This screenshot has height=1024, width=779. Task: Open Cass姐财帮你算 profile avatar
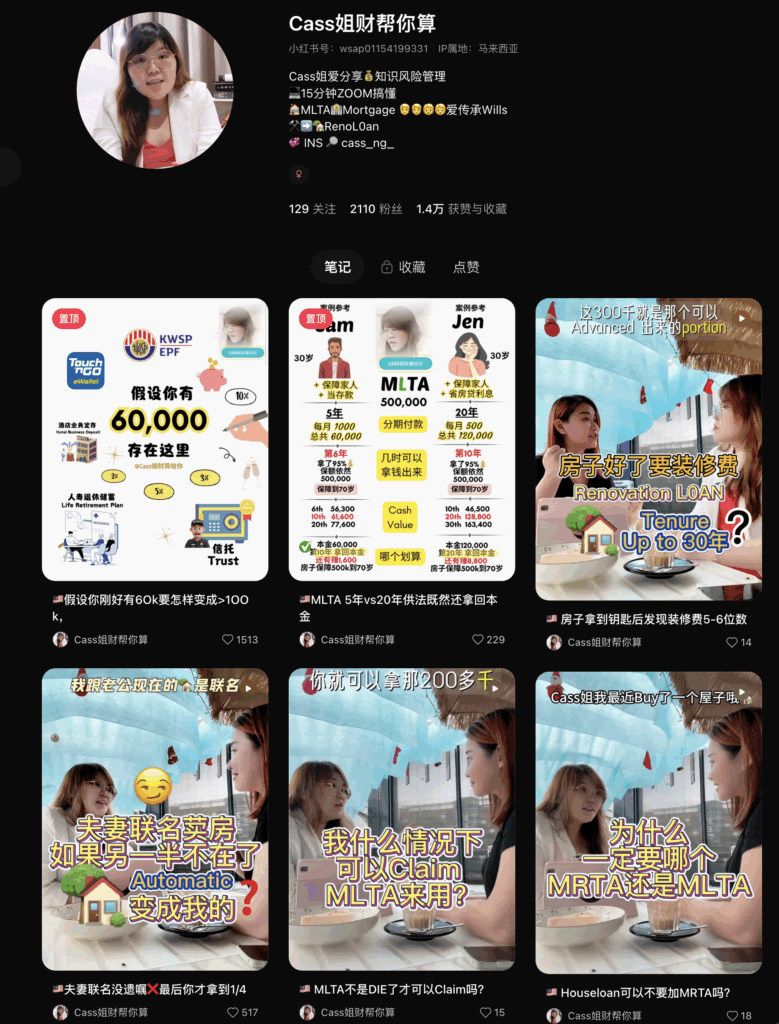point(155,90)
